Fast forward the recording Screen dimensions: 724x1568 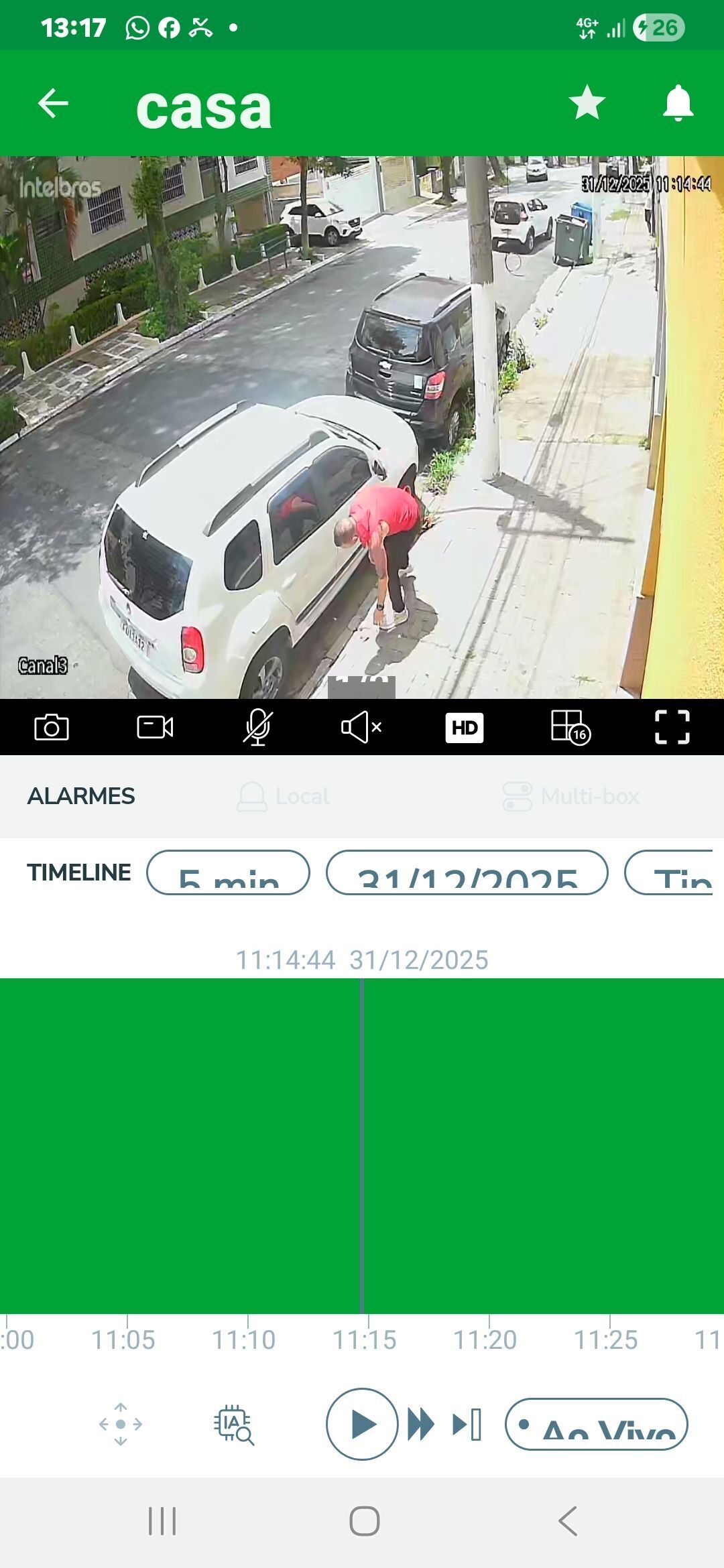(x=421, y=1424)
